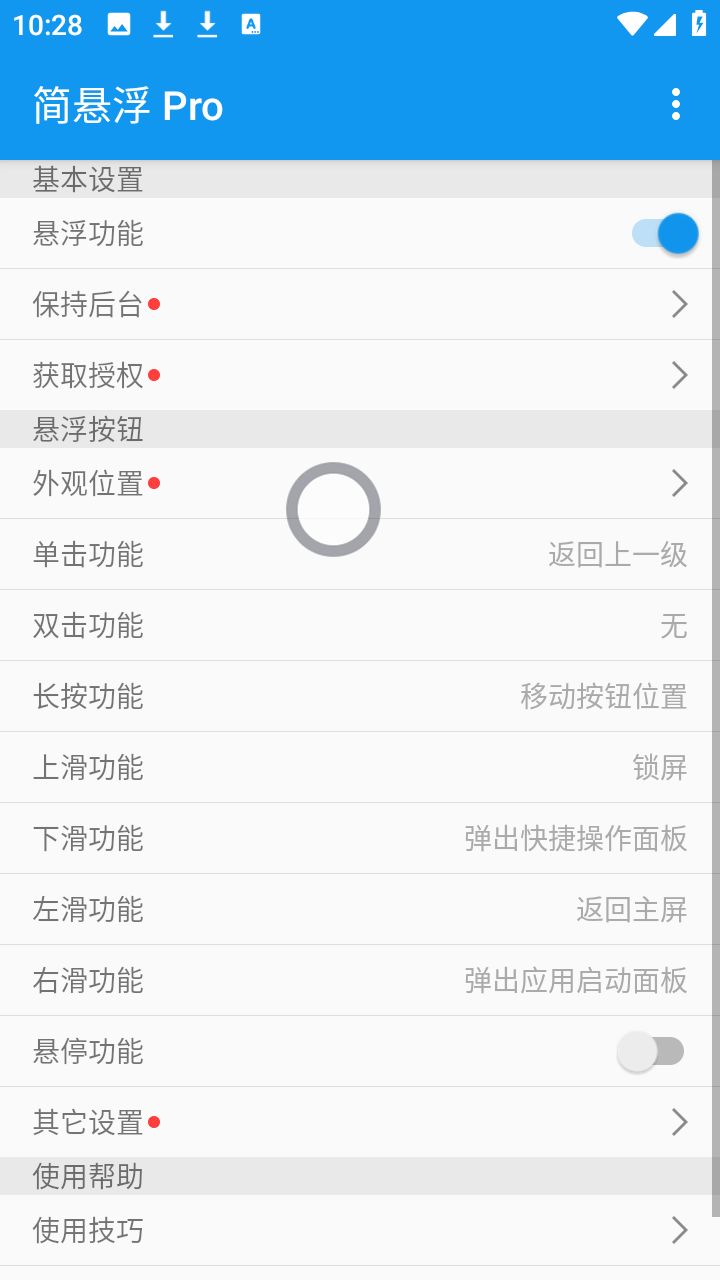Select the 单击功能 row showing 返回上一级
Screen dimensions: 720x1280
(x=360, y=554)
